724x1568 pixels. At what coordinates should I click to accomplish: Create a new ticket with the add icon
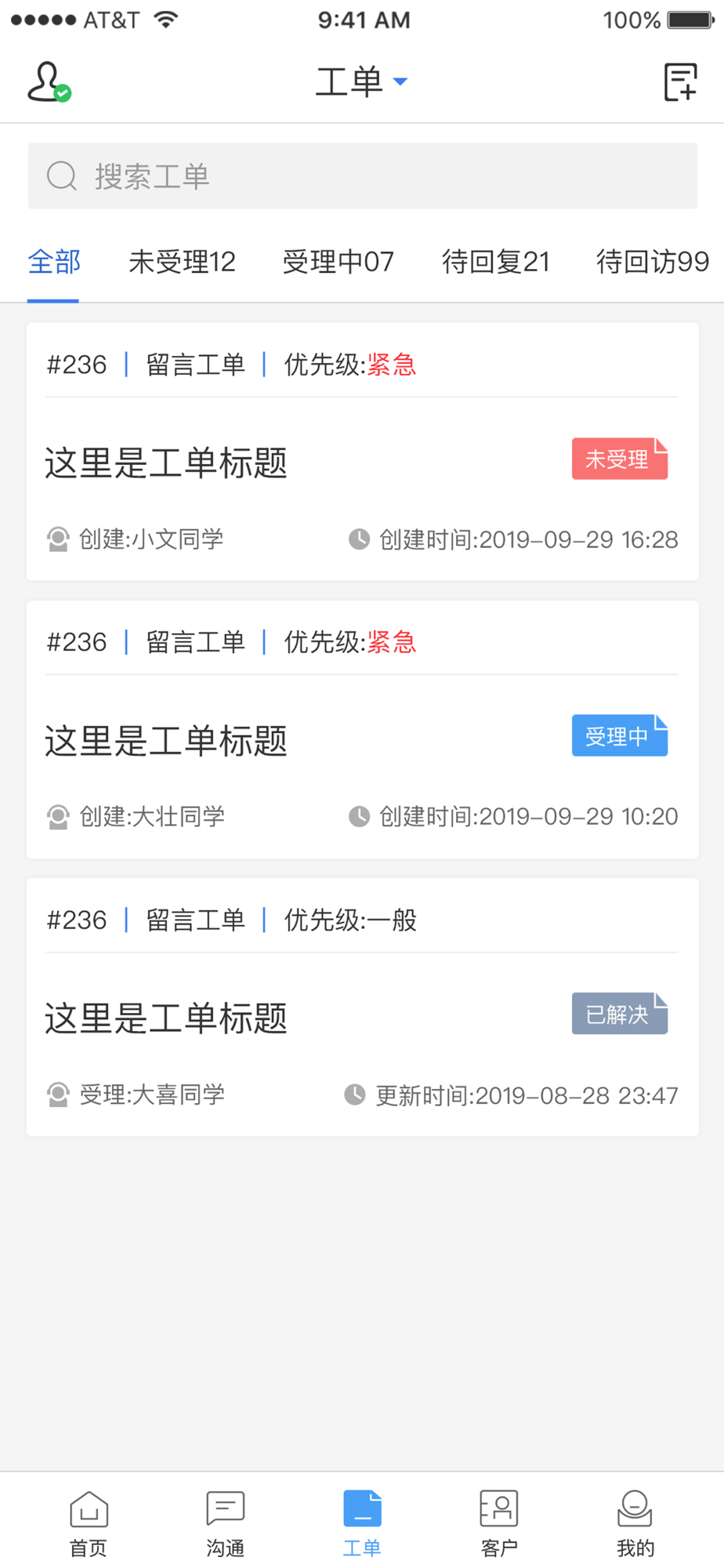(680, 82)
